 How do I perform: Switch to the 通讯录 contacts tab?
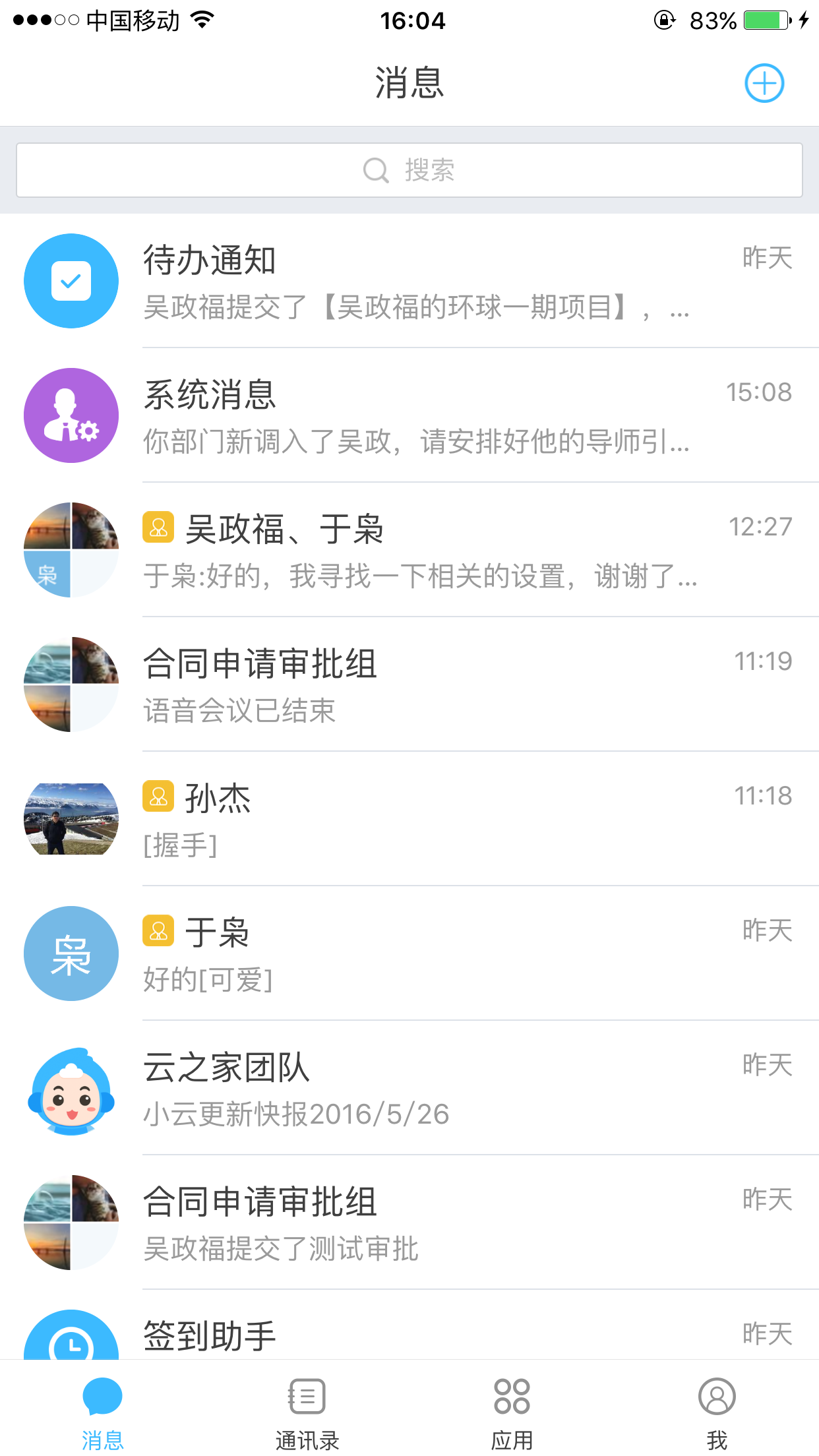point(307,1412)
